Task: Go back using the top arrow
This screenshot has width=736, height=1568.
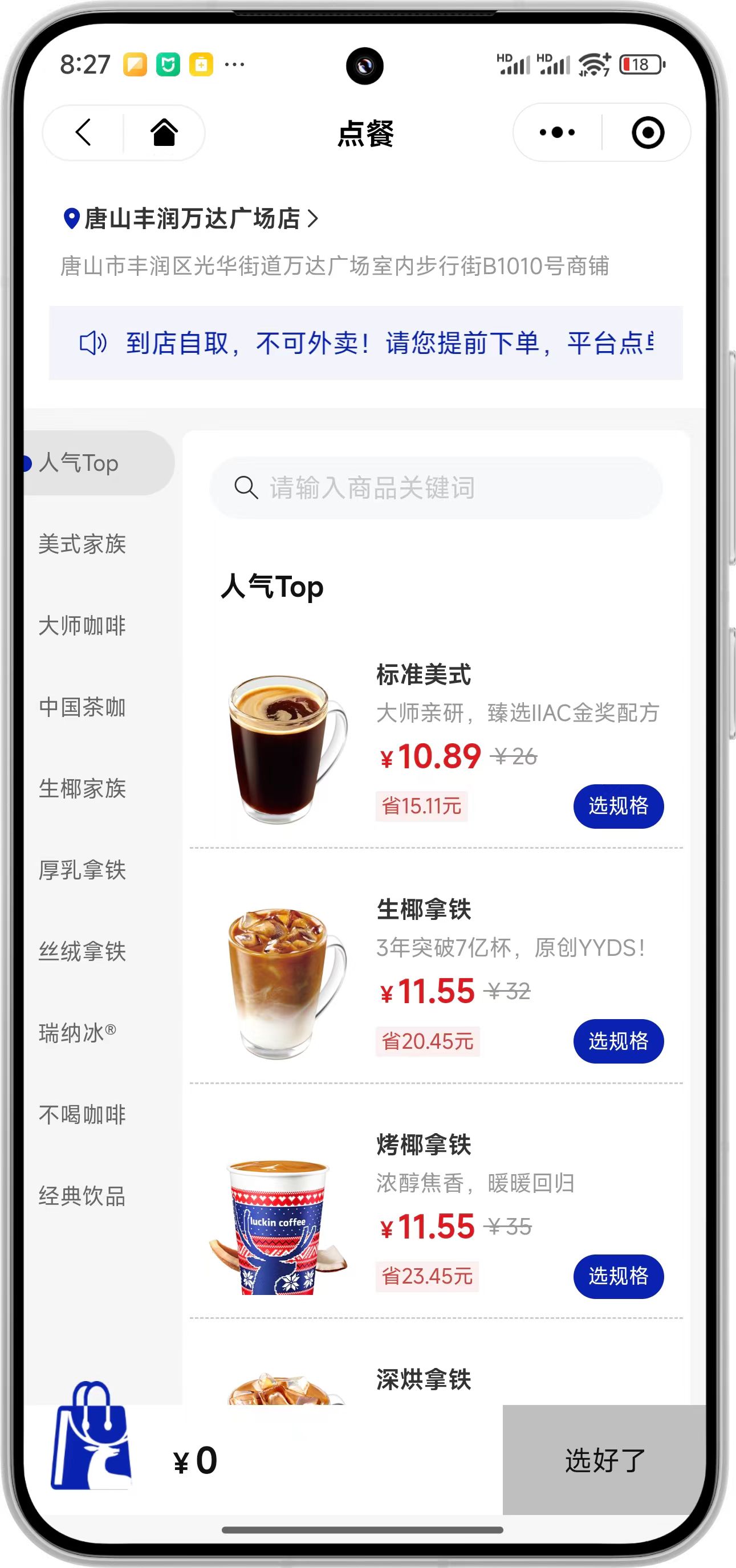Action: 83,132
